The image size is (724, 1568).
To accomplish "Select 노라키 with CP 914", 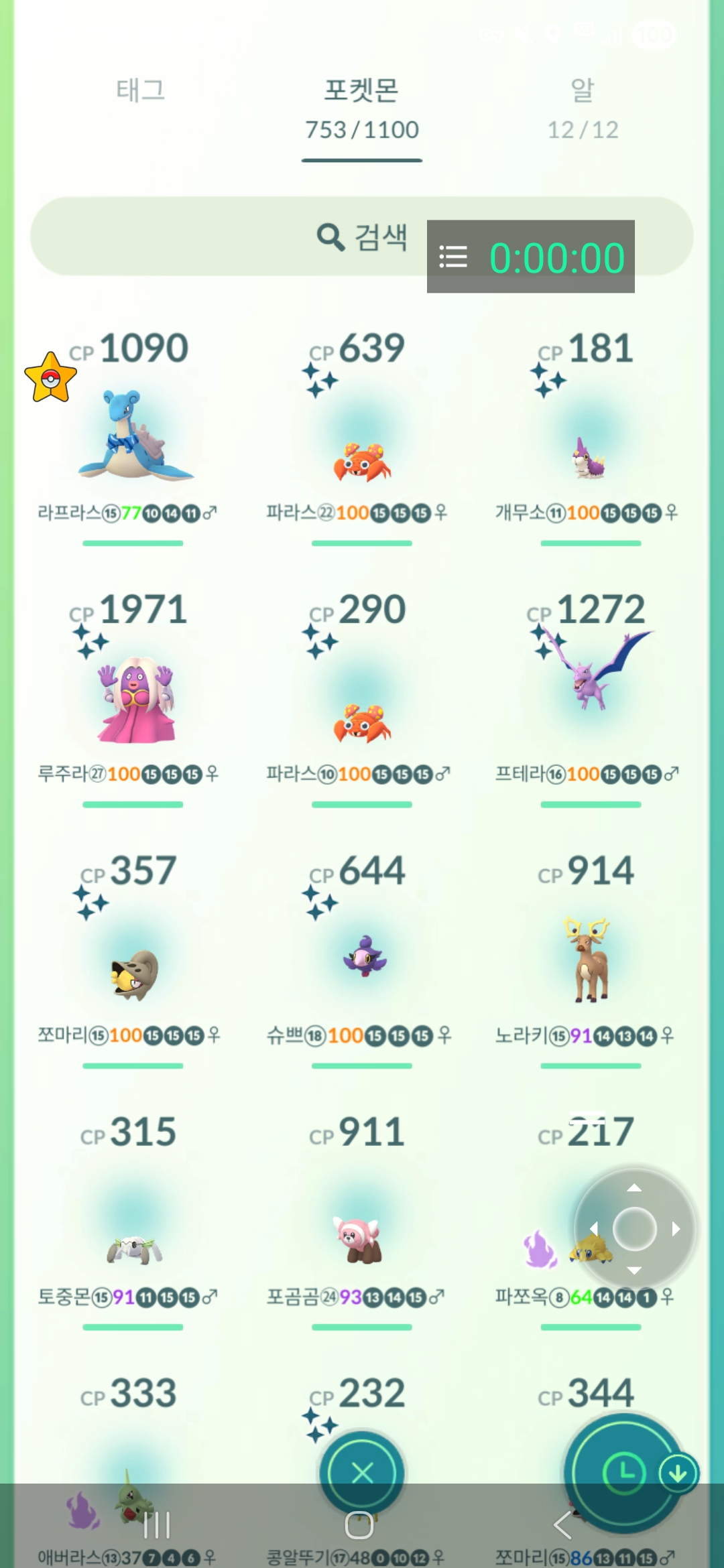I will [x=590, y=958].
